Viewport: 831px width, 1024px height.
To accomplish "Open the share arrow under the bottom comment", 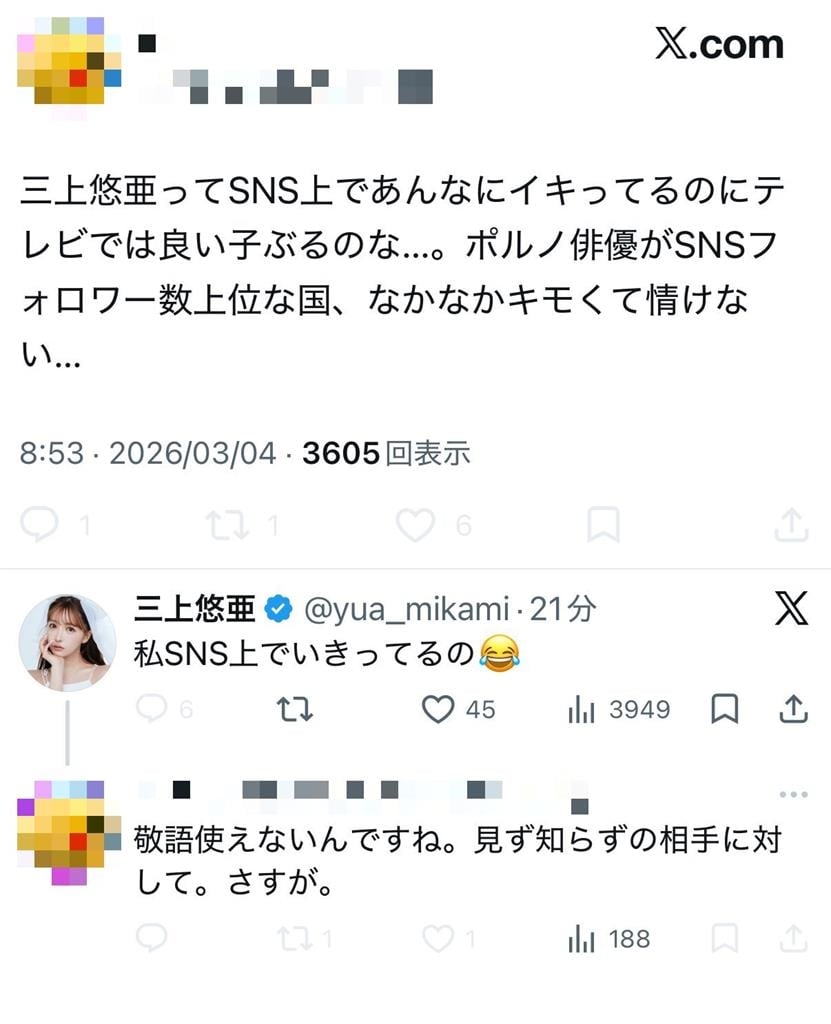I will tap(793, 939).
